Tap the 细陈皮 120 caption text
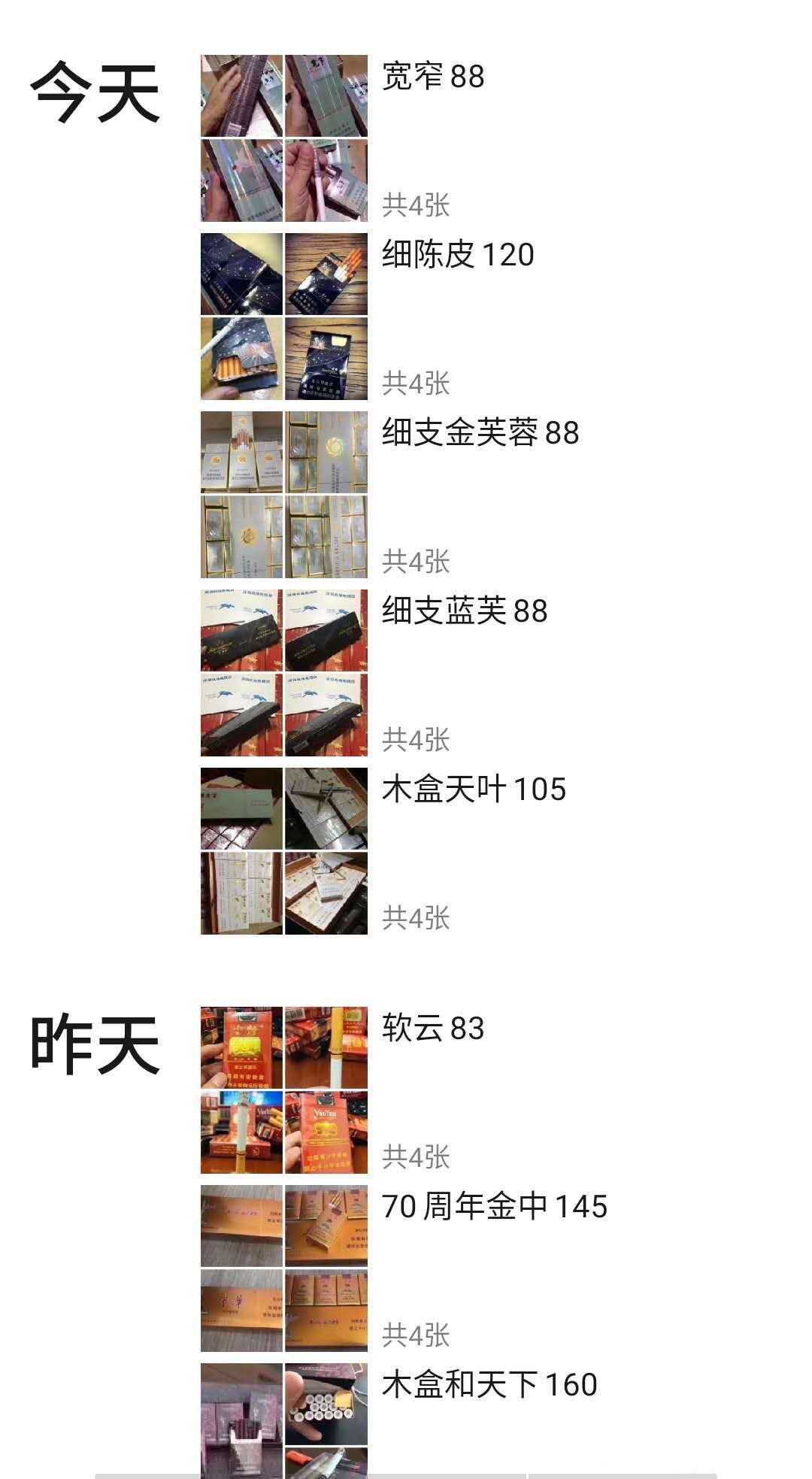812x1479 pixels. coord(459,256)
